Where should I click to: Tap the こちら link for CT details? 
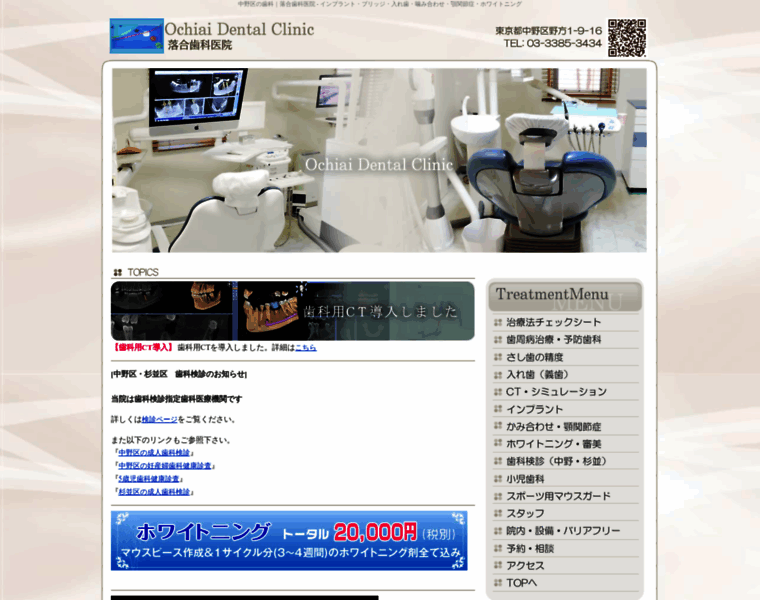[305, 347]
